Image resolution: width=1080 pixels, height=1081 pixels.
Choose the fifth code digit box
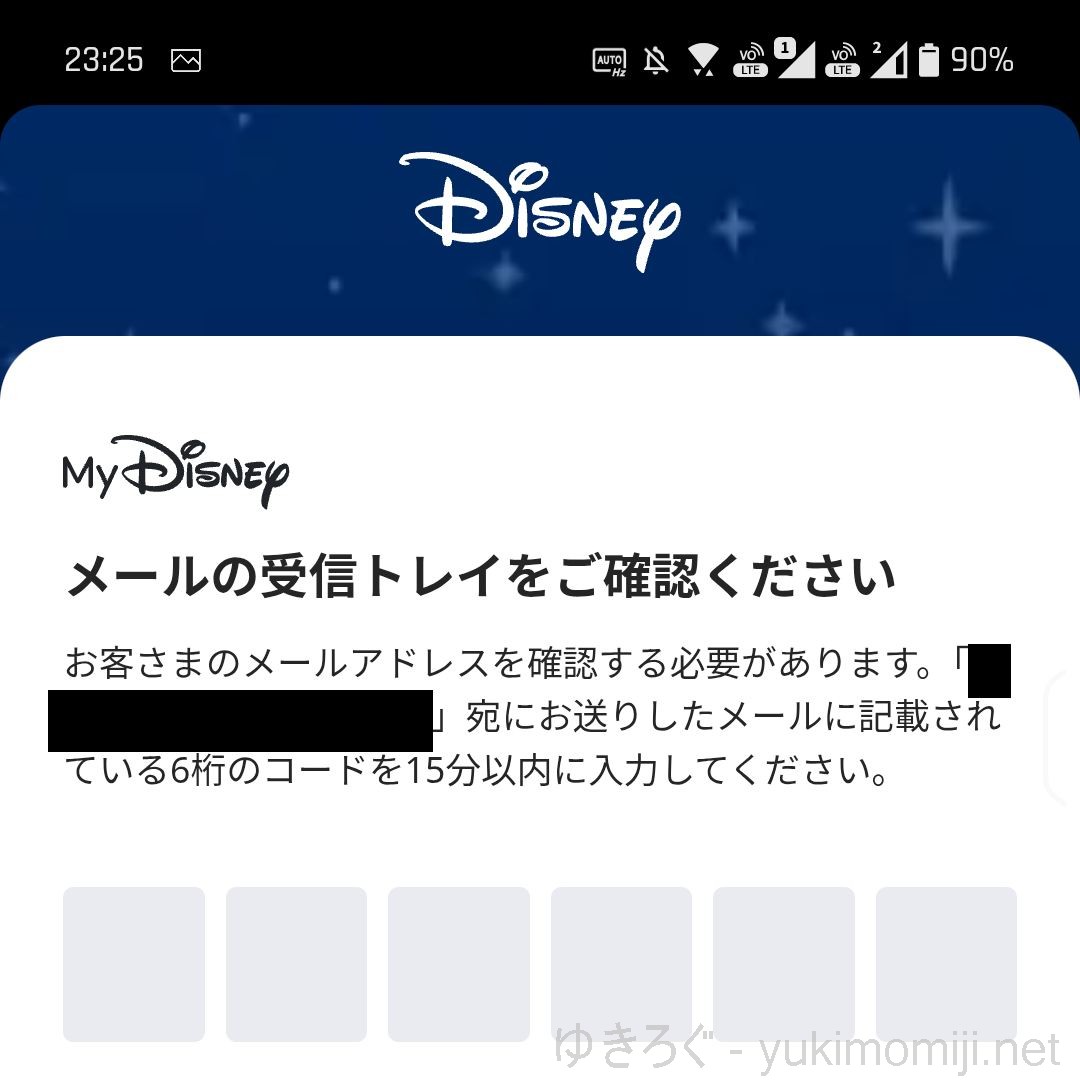783,964
